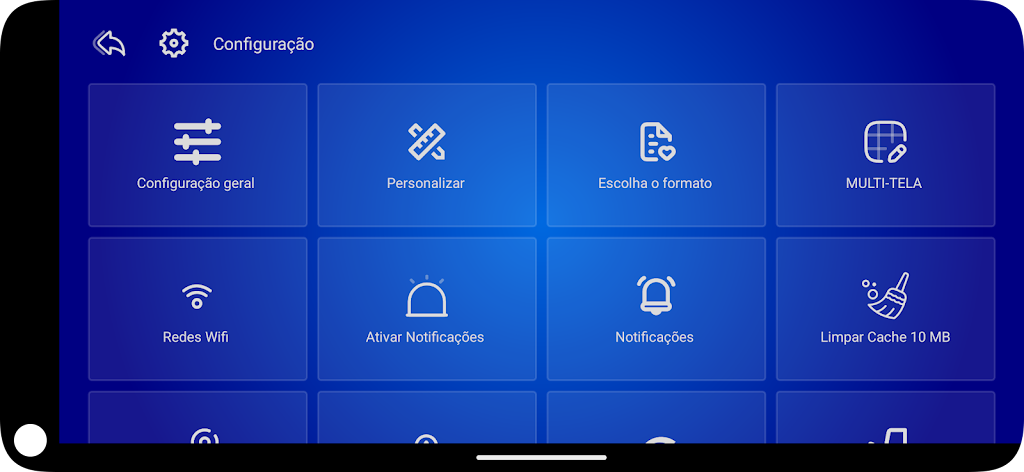
Task: Go back using the arrow icon
Action: (109, 44)
